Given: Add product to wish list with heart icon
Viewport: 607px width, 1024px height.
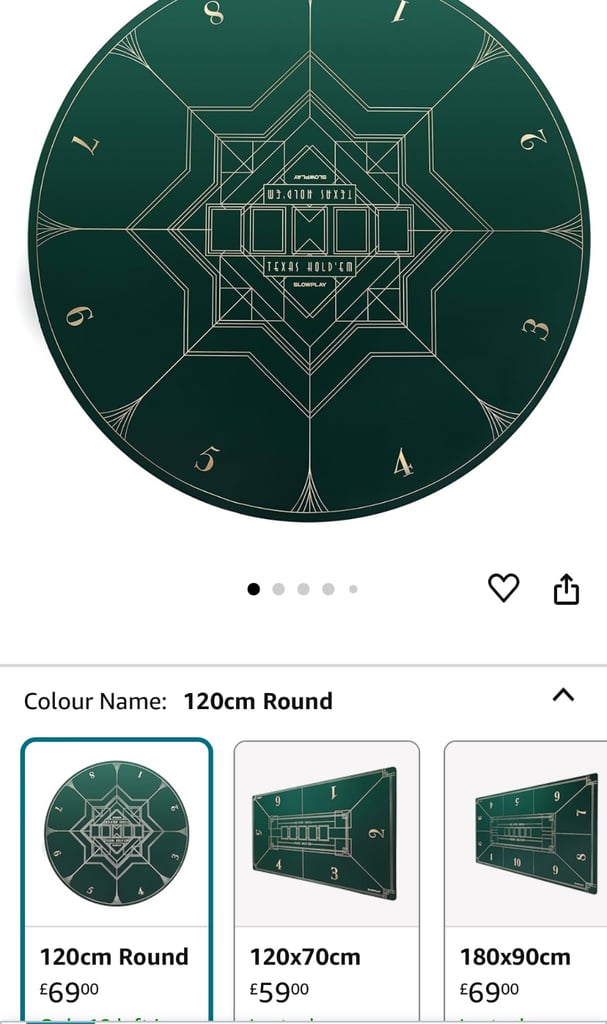Looking at the screenshot, I should 504,588.
